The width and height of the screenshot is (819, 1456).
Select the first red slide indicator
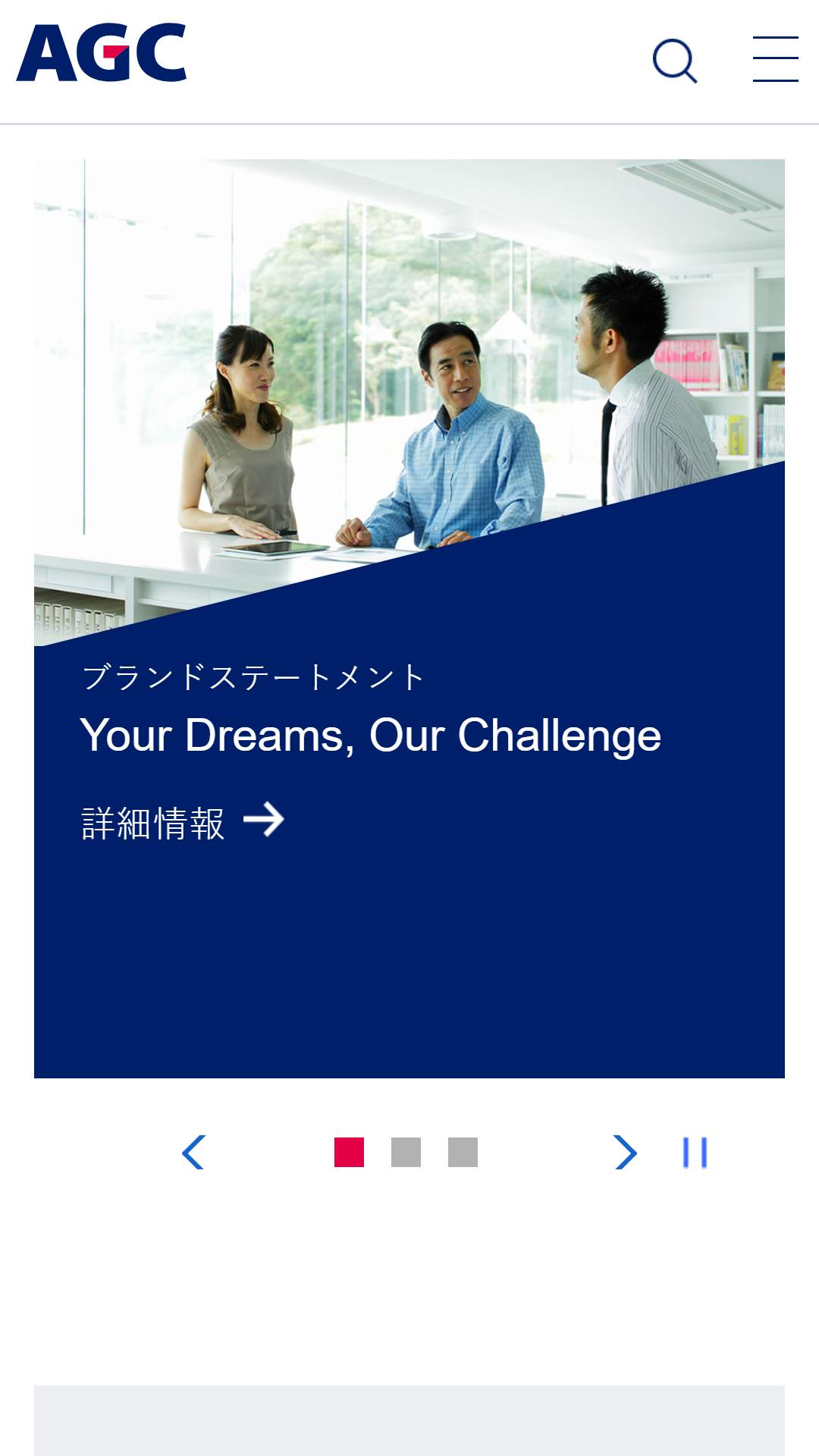(x=349, y=1153)
